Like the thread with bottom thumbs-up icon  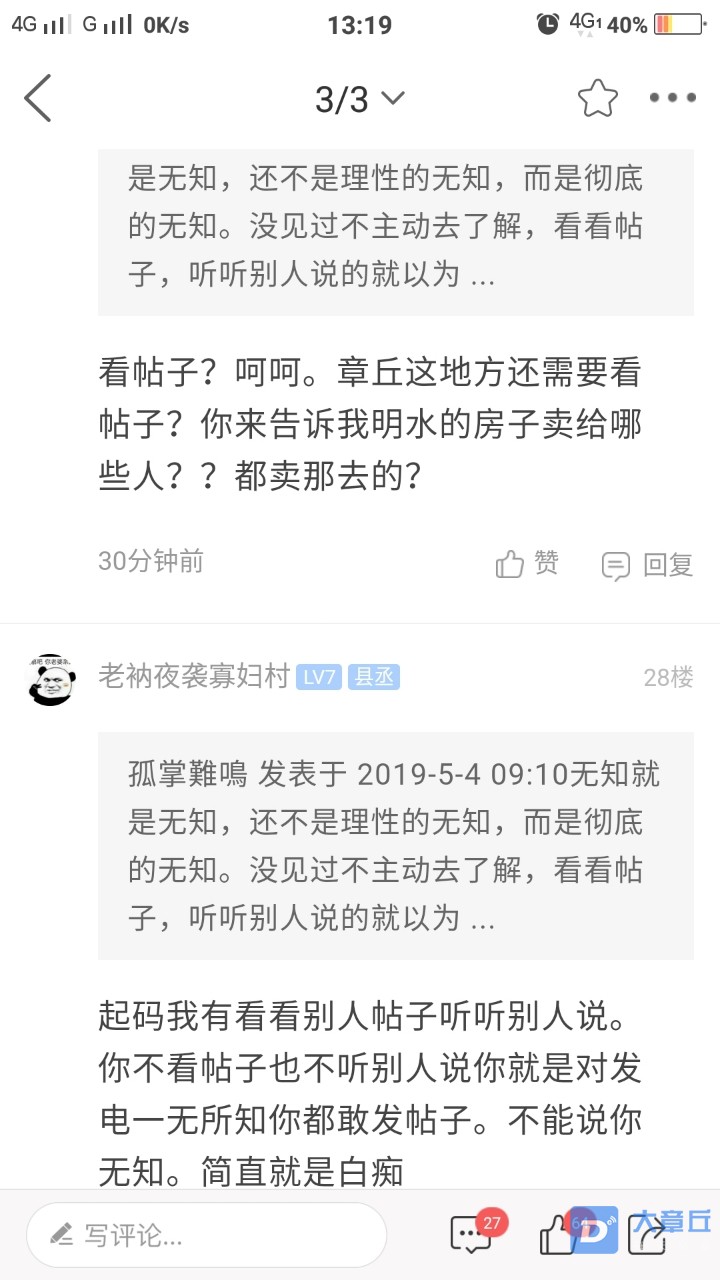pos(557,1236)
